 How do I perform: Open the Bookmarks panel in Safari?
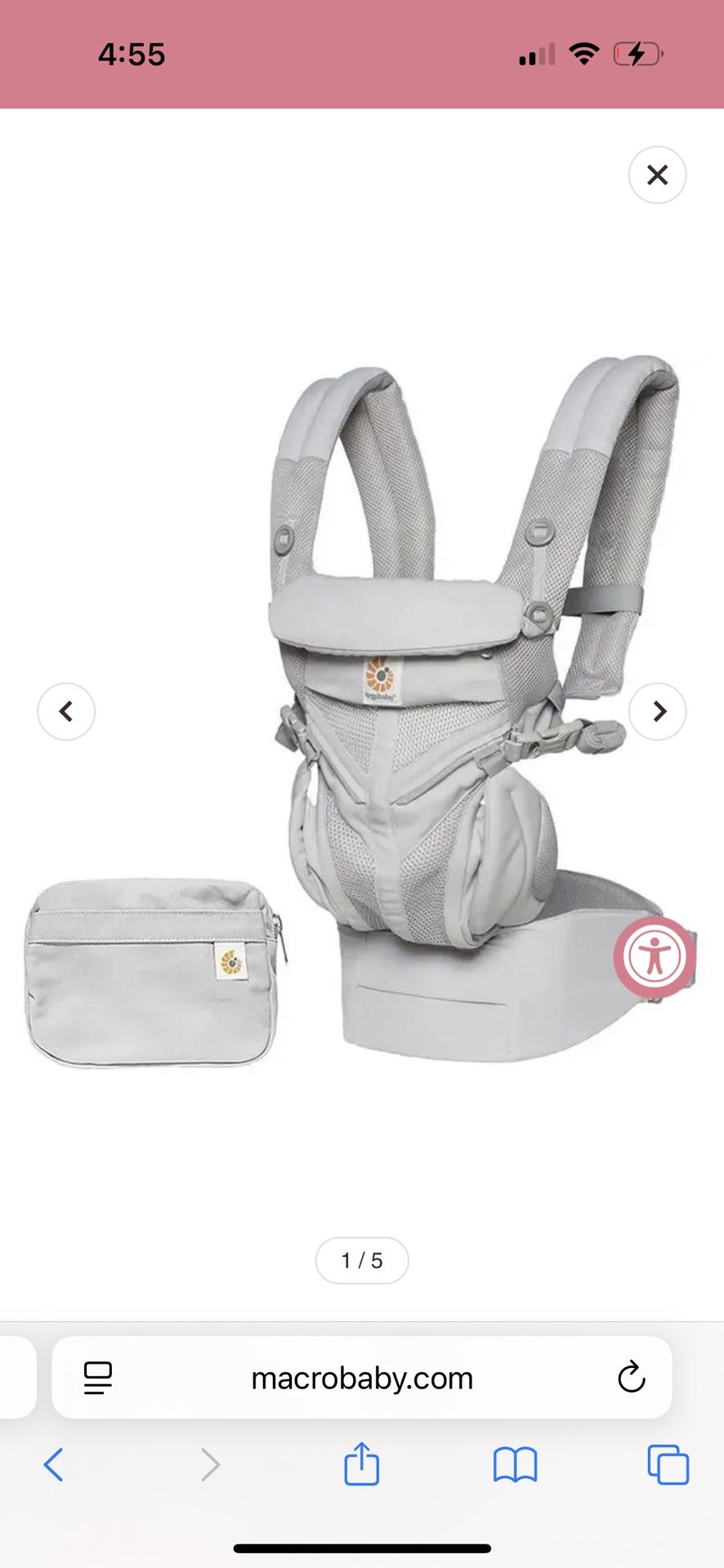(516, 1464)
